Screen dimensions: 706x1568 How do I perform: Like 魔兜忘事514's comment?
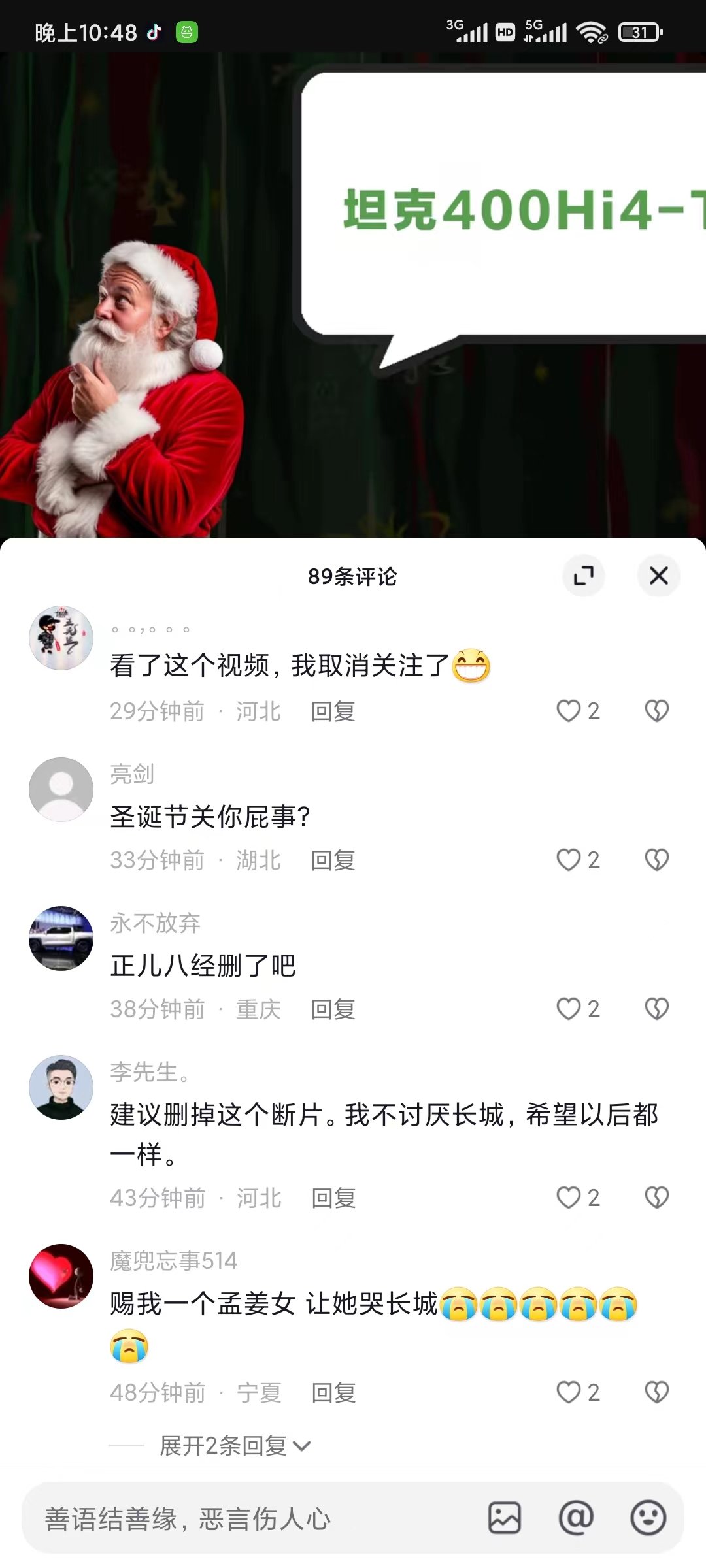578,1392
